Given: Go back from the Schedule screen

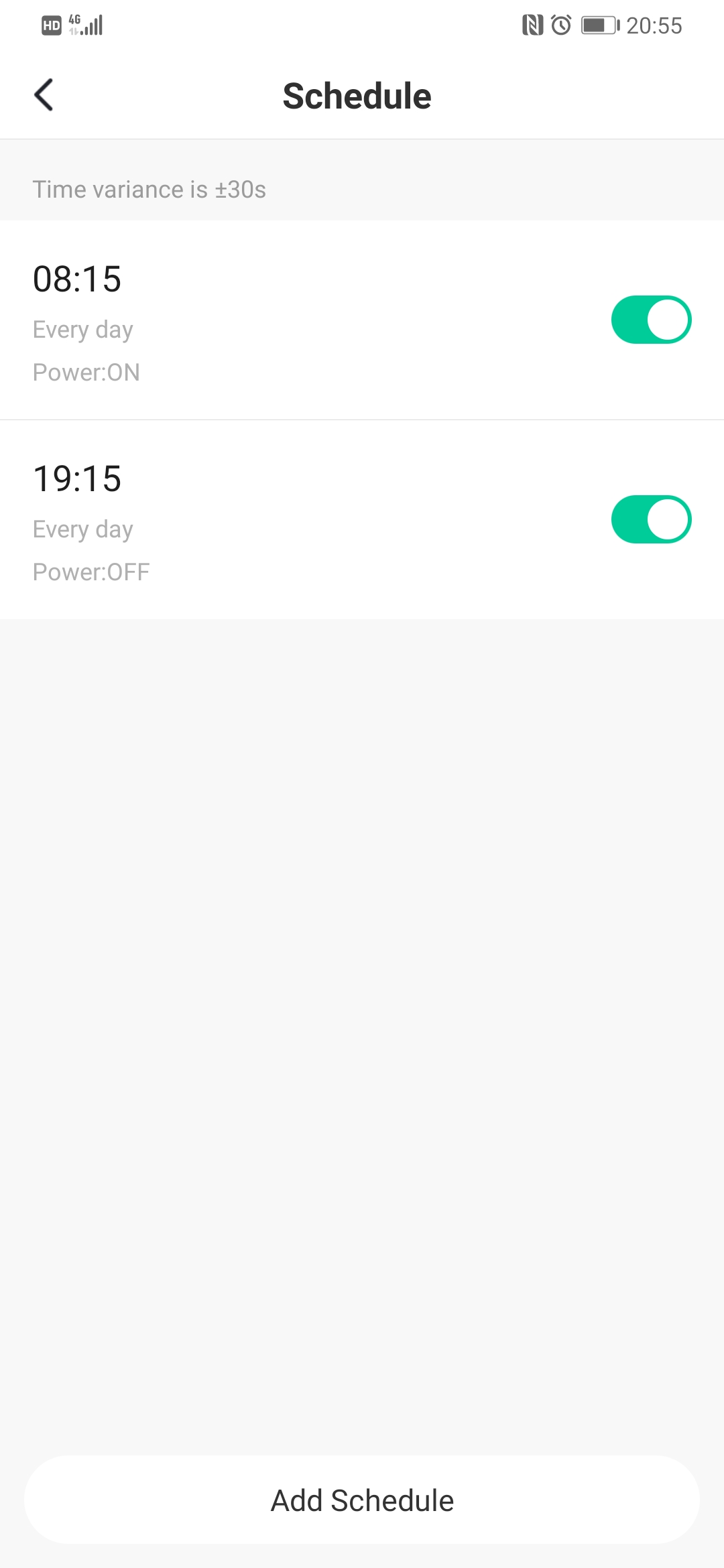Looking at the screenshot, I should click(x=44, y=95).
